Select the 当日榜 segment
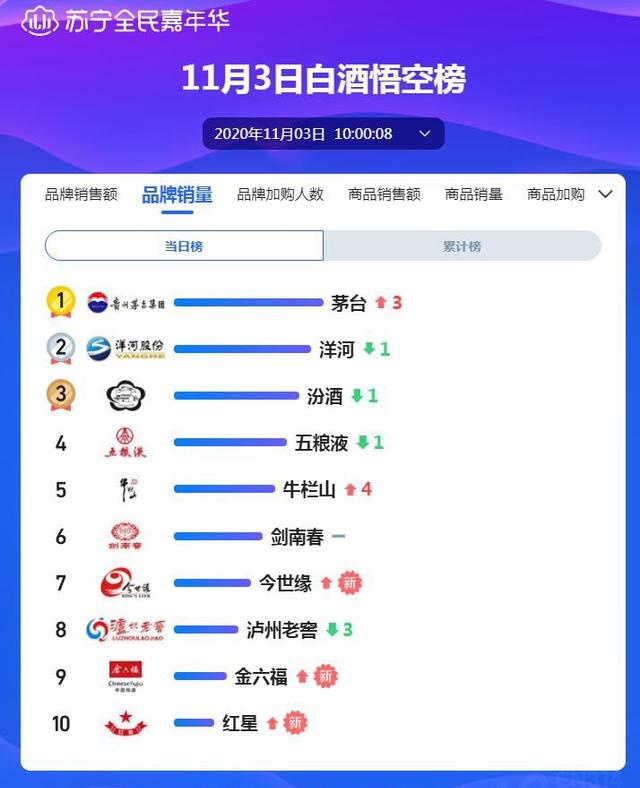Screen dimensions: 640x788 (x=184, y=246)
